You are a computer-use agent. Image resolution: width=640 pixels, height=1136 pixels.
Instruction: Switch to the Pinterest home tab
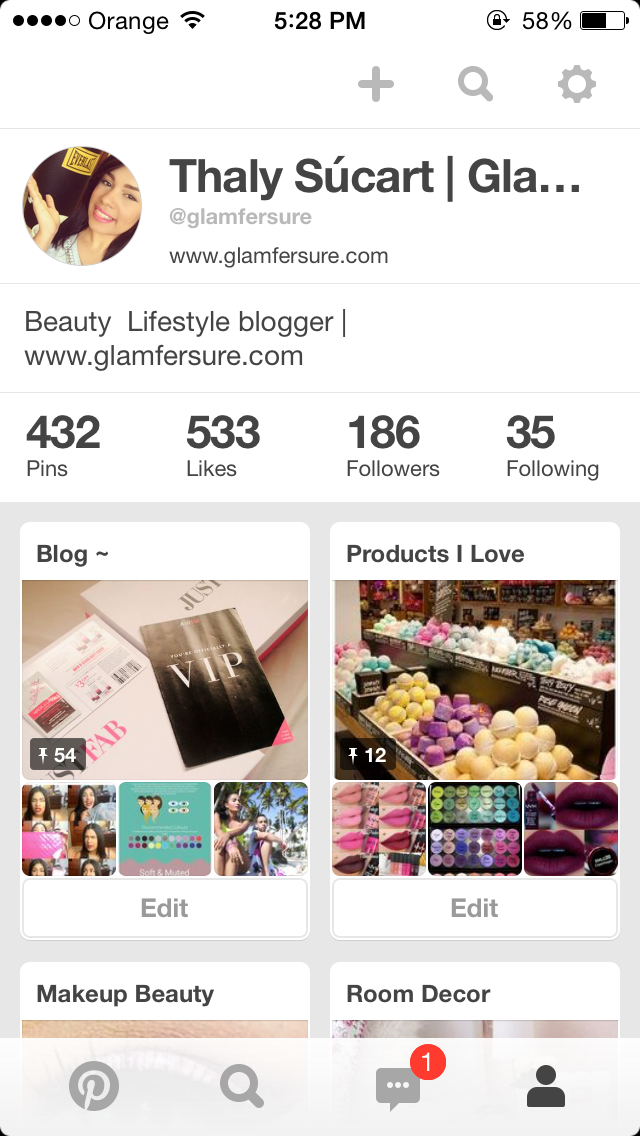94,1086
